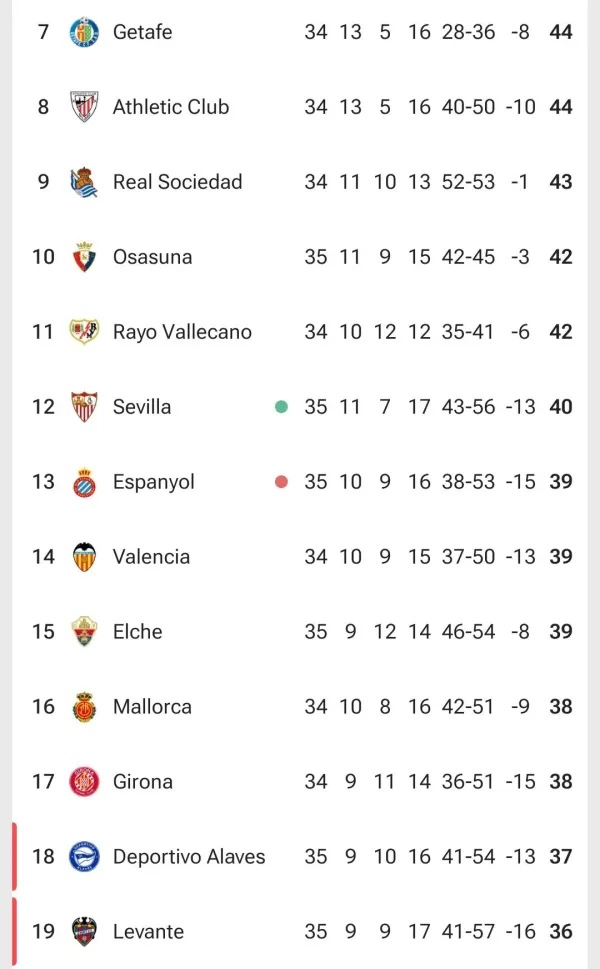Viewport: 600px width, 969px height.
Task: Open the Mallorca team row
Action: tap(300, 706)
